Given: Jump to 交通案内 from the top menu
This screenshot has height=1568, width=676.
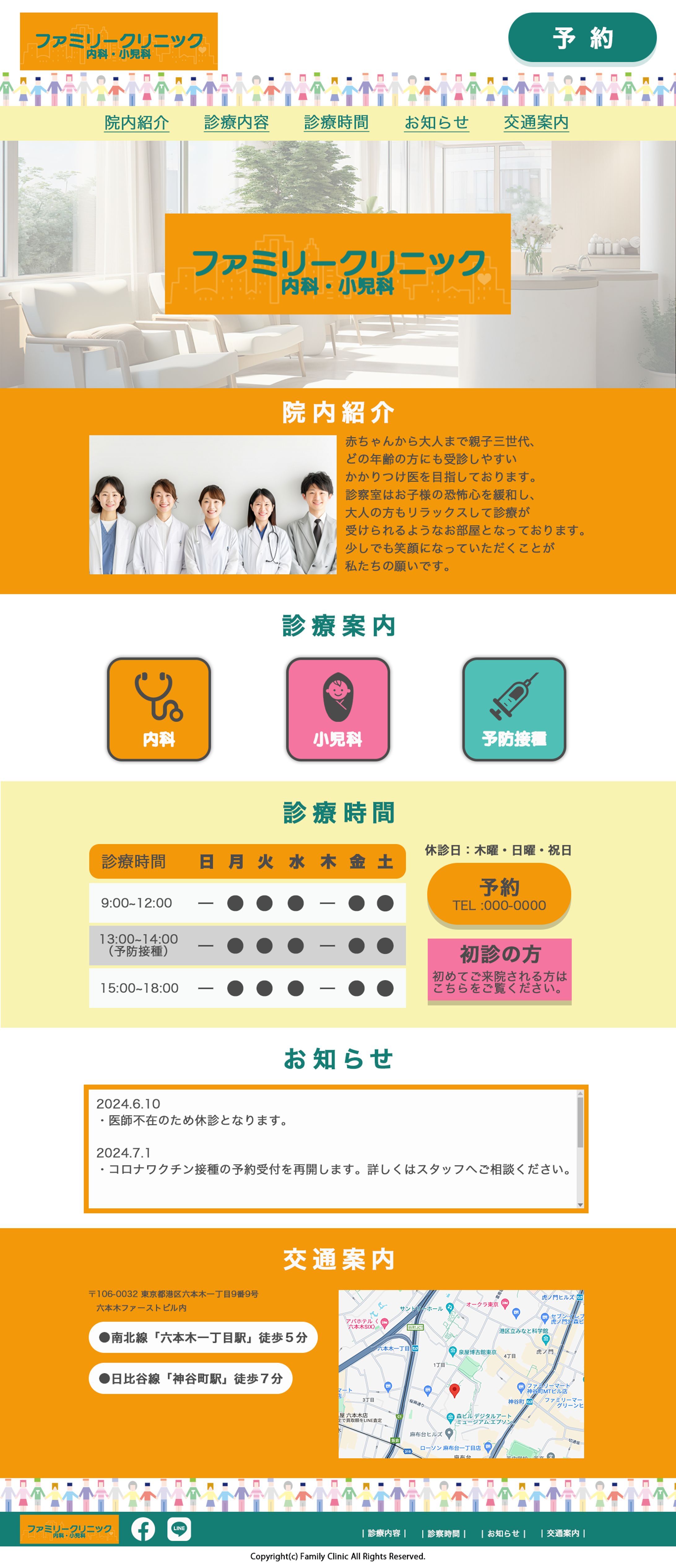Looking at the screenshot, I should coord(536,122).
